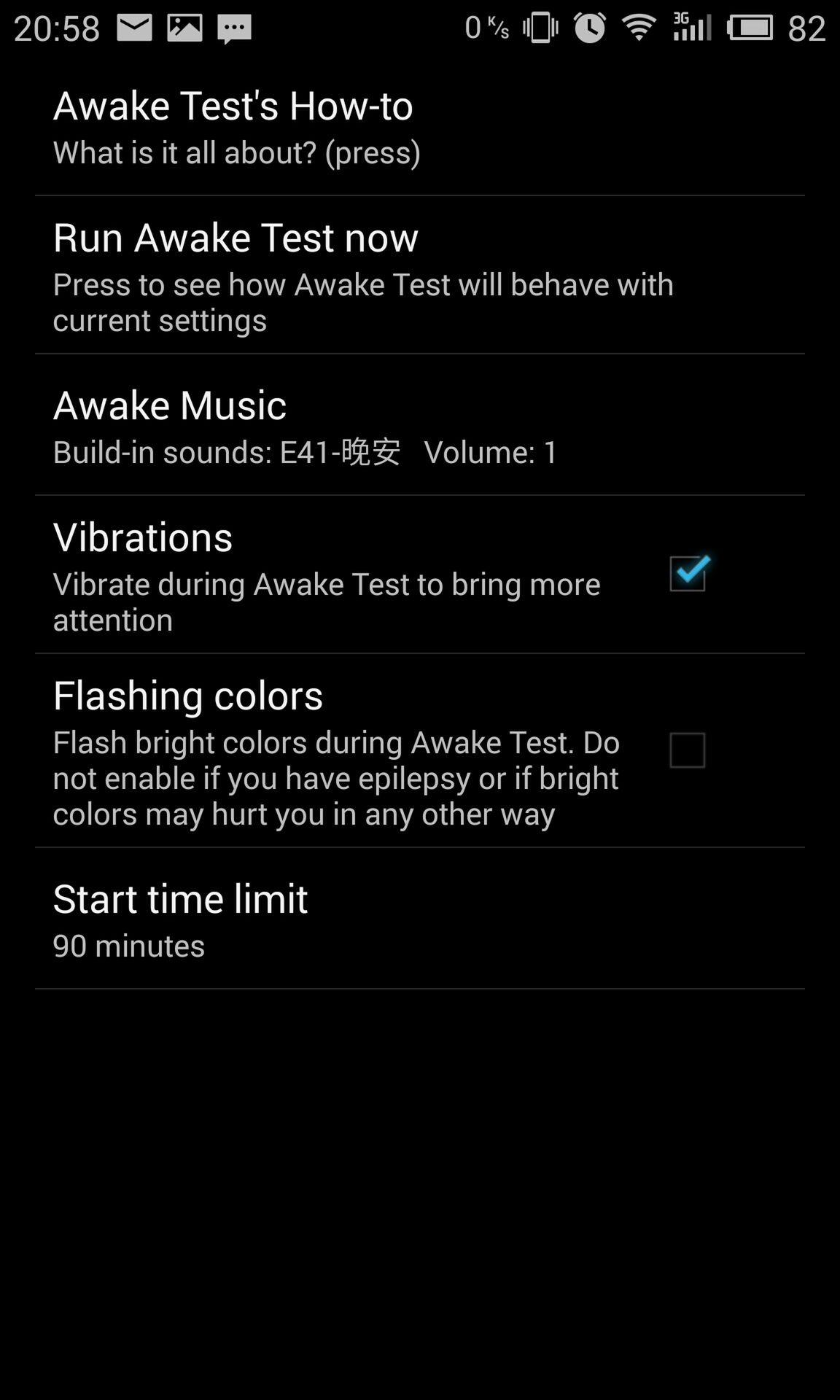This screenshot has height=1400, width=840.
Task: Run Awake Test now
Action: 420,276
